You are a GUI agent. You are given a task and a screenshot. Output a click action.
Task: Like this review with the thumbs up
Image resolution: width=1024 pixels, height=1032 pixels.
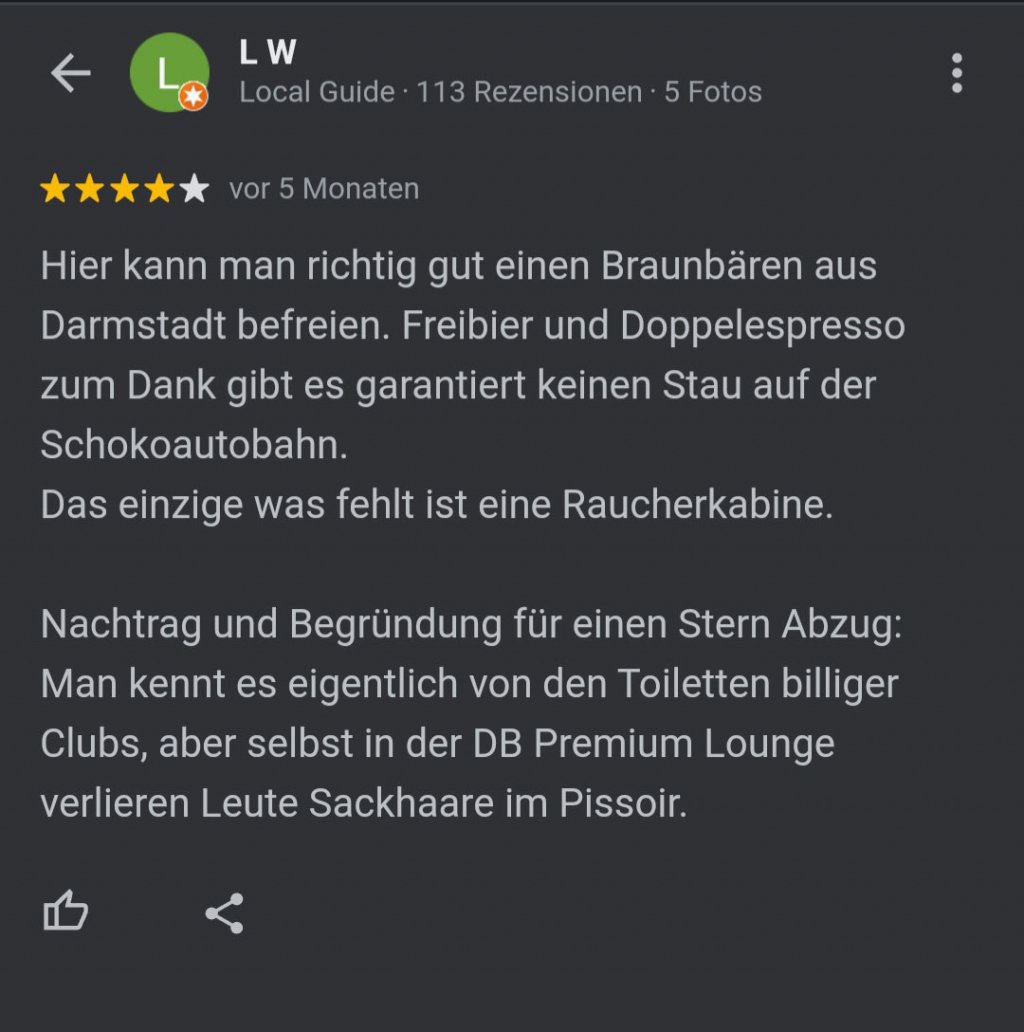point(66,912)
